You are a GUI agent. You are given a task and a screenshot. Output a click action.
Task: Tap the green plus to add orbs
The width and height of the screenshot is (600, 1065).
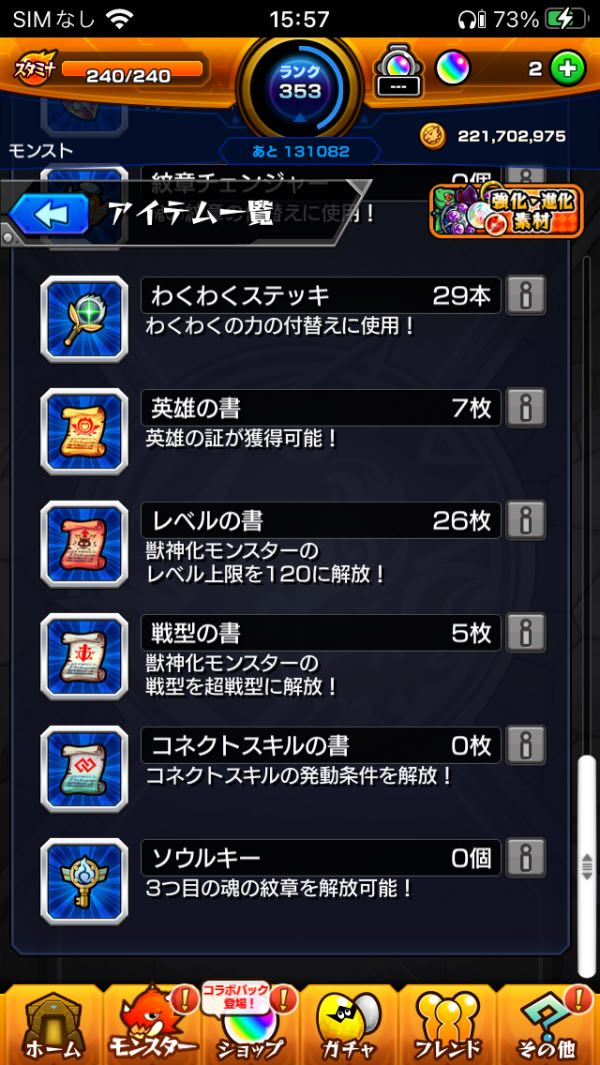567,69
